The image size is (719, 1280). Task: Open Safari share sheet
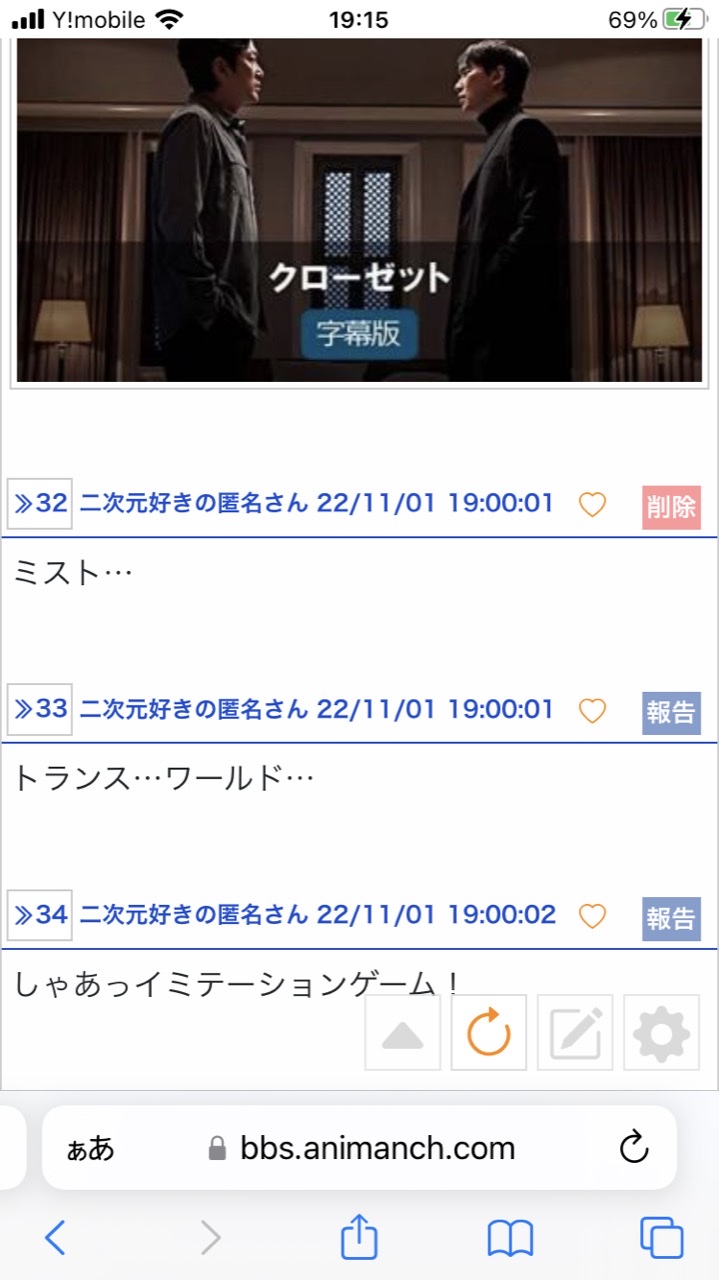pos(359,1239)
